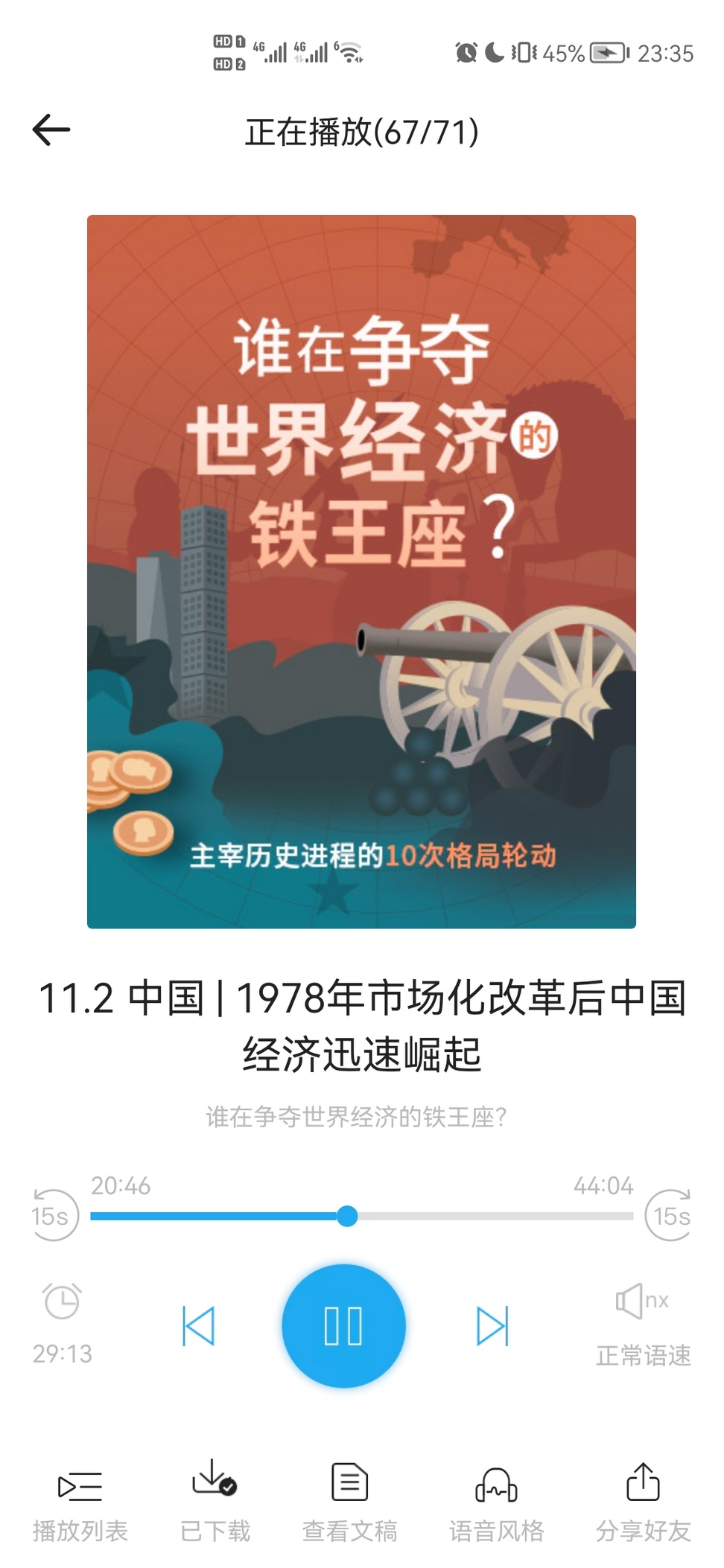The width and height of the screenshot is (724, 1568).
Task: Tap the audio progress slider
Action: (x=361, y=1216)
